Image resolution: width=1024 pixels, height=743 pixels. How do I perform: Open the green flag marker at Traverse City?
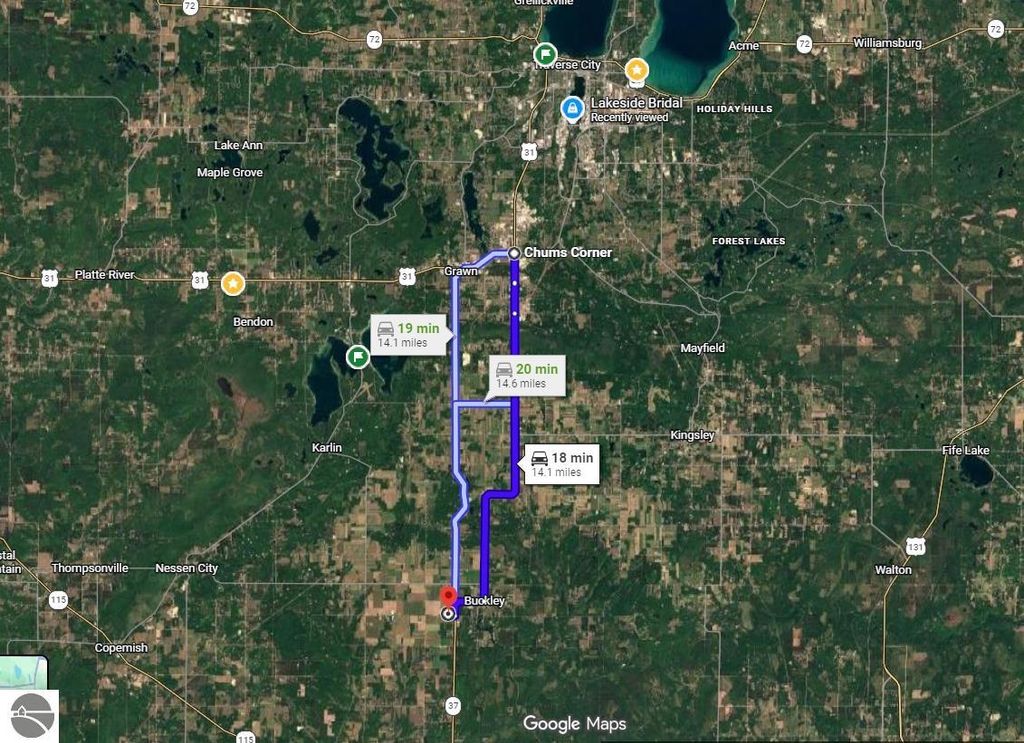click(545, 54)
